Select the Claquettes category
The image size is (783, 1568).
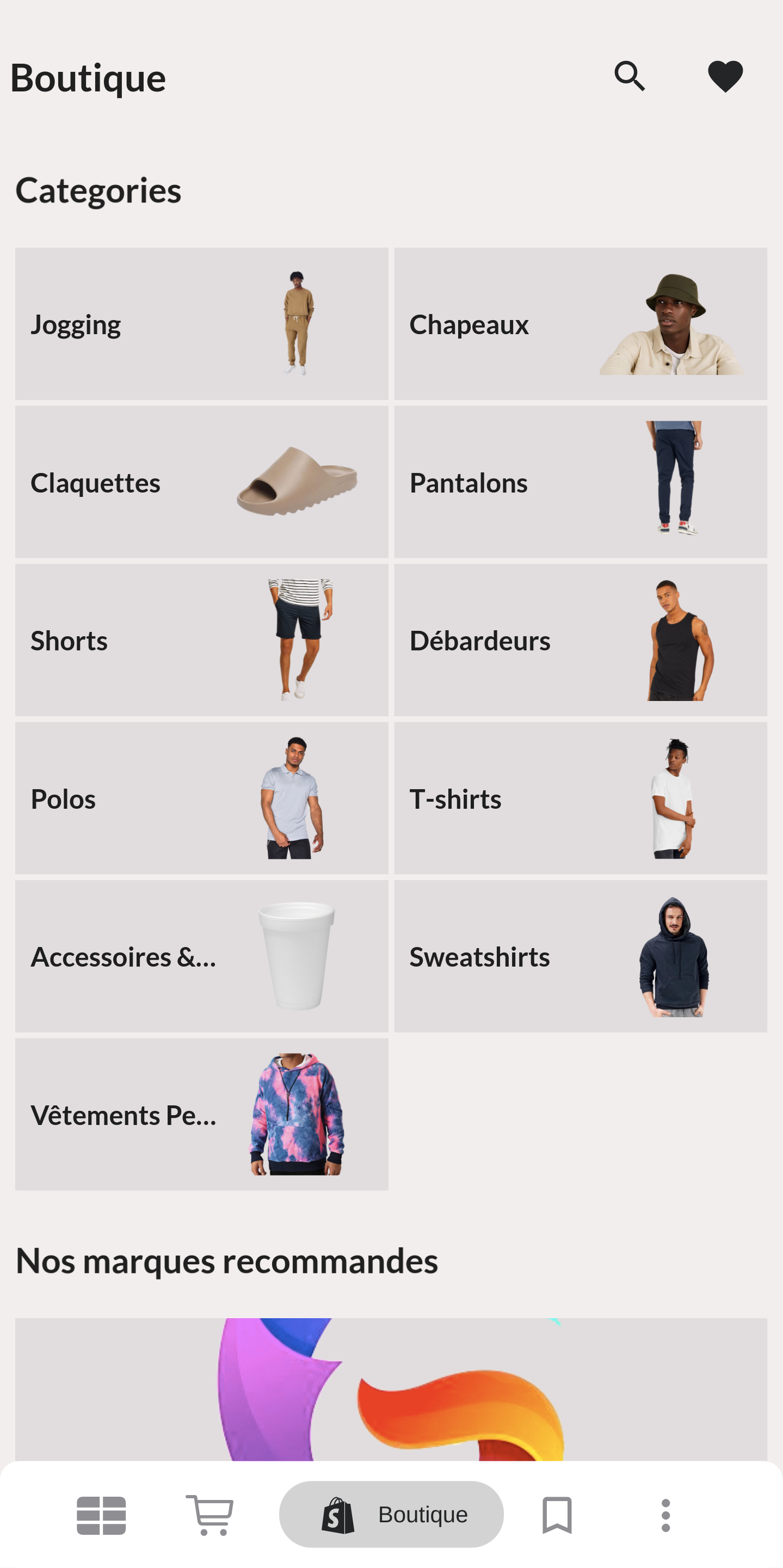tap(201, 482)
